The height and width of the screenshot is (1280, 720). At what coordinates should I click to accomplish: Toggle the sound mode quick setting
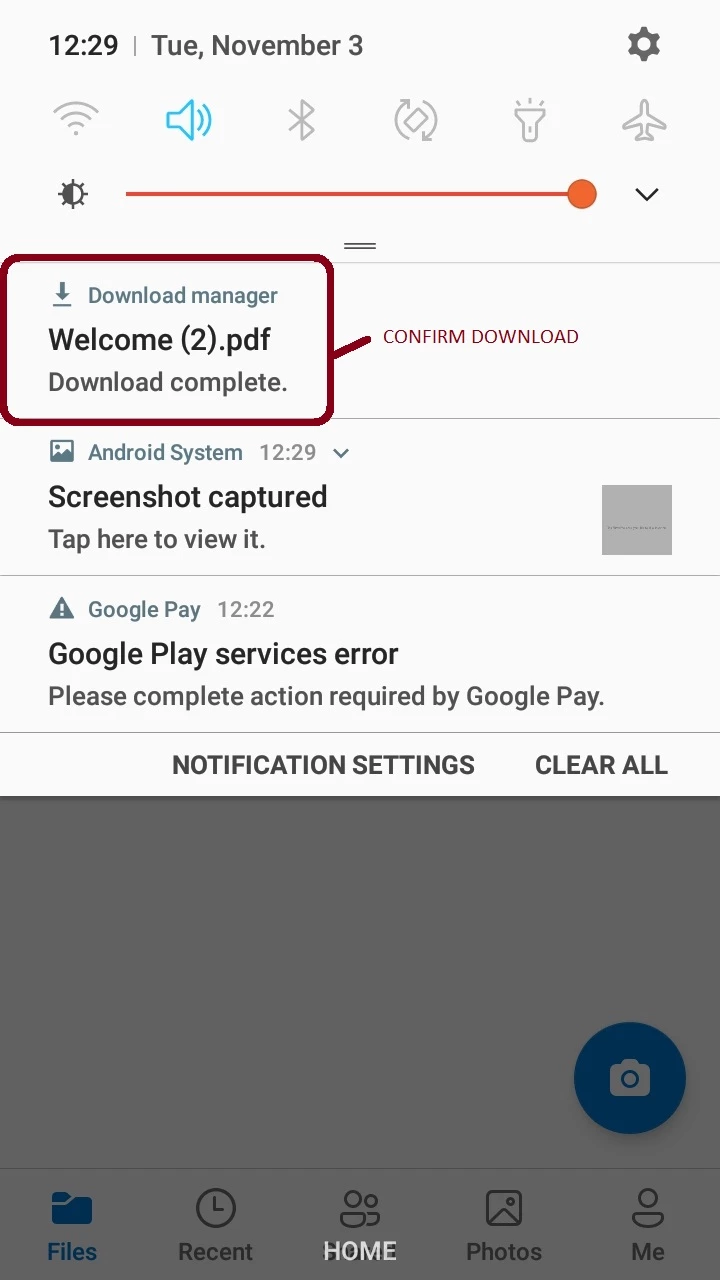188,120
